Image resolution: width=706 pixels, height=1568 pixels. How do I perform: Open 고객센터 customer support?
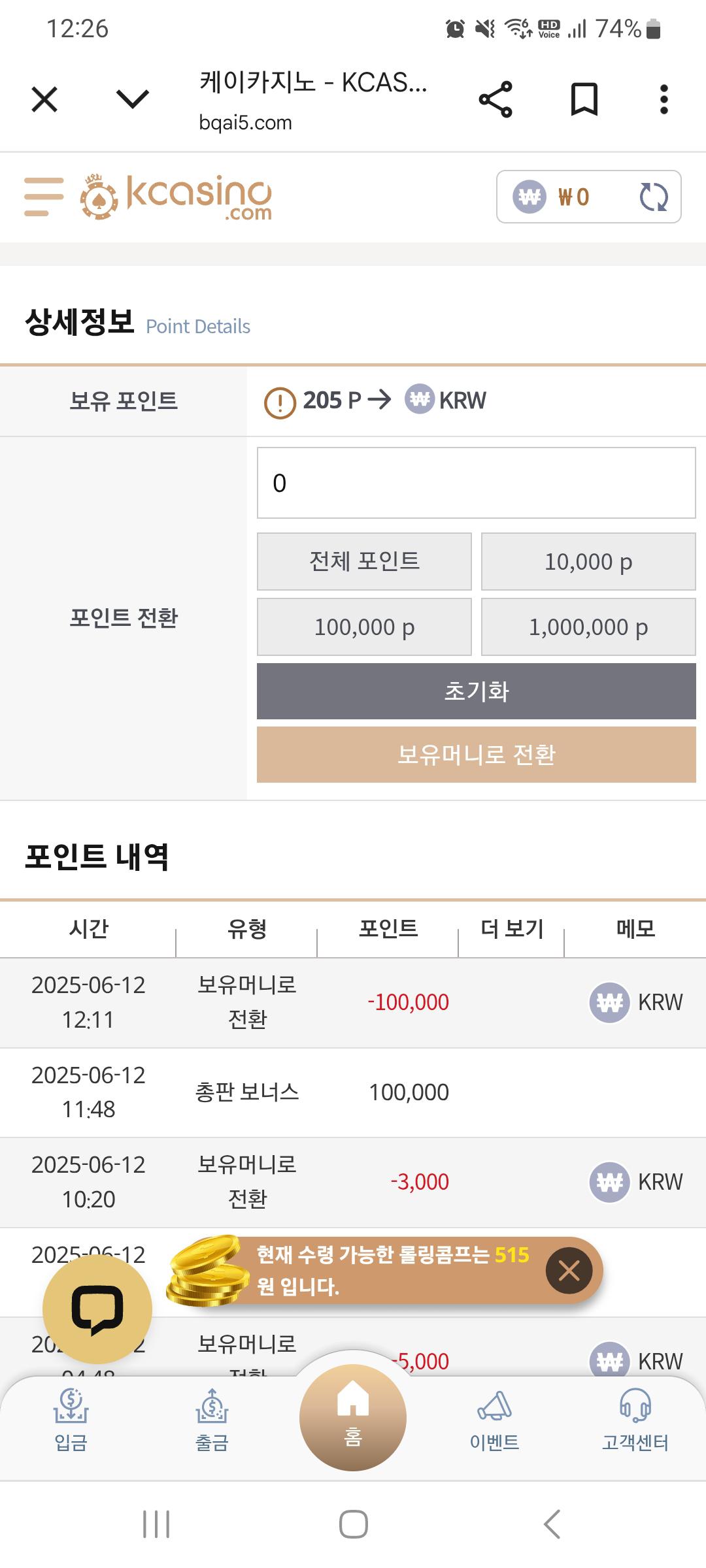635,1420
